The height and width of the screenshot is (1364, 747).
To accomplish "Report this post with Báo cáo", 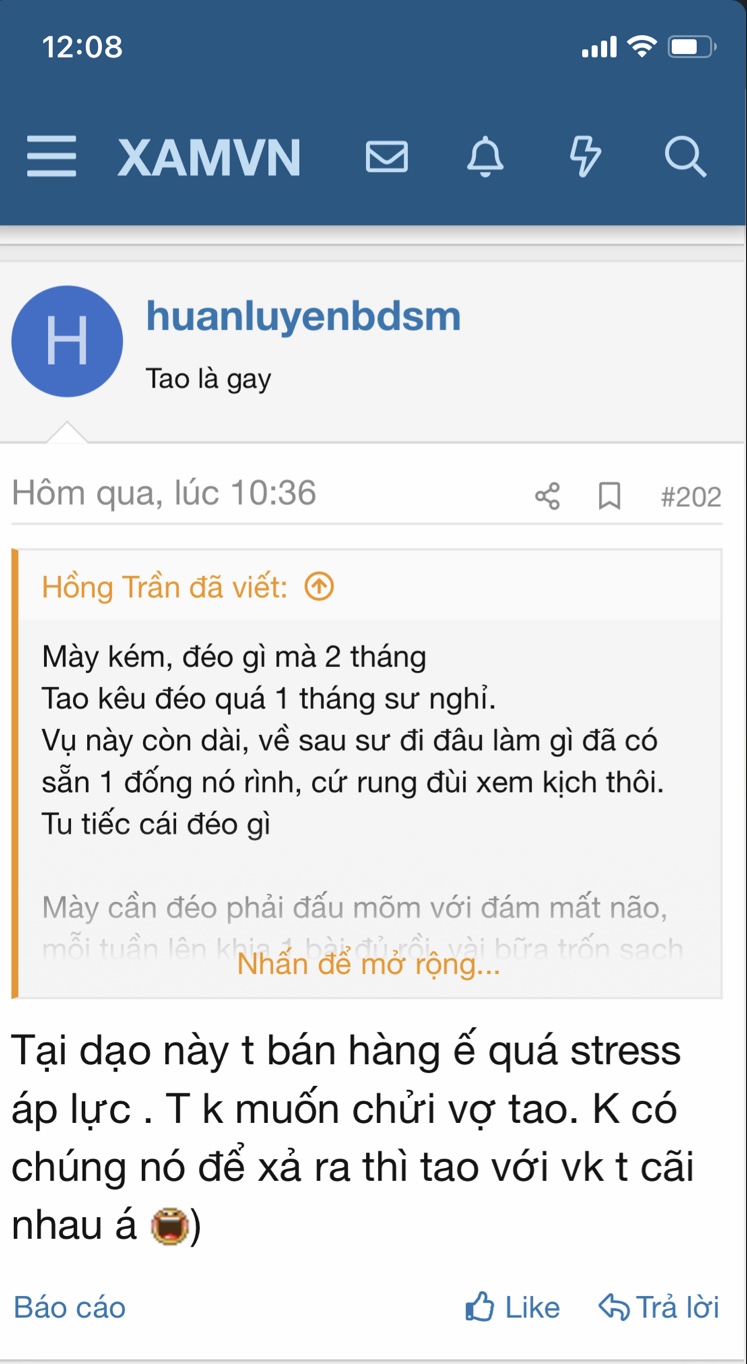I will coord(70,1307).
